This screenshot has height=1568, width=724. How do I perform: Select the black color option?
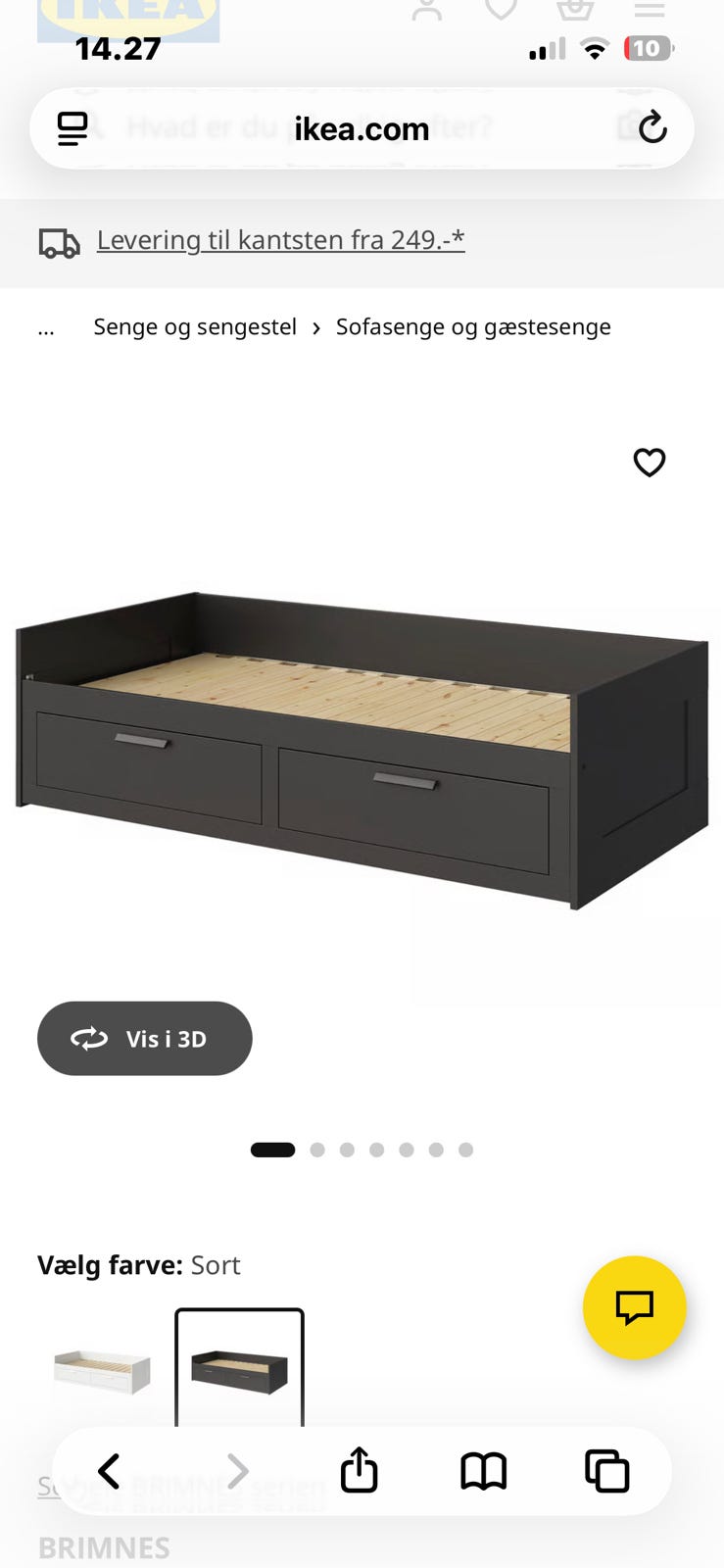coord(239,1369)
